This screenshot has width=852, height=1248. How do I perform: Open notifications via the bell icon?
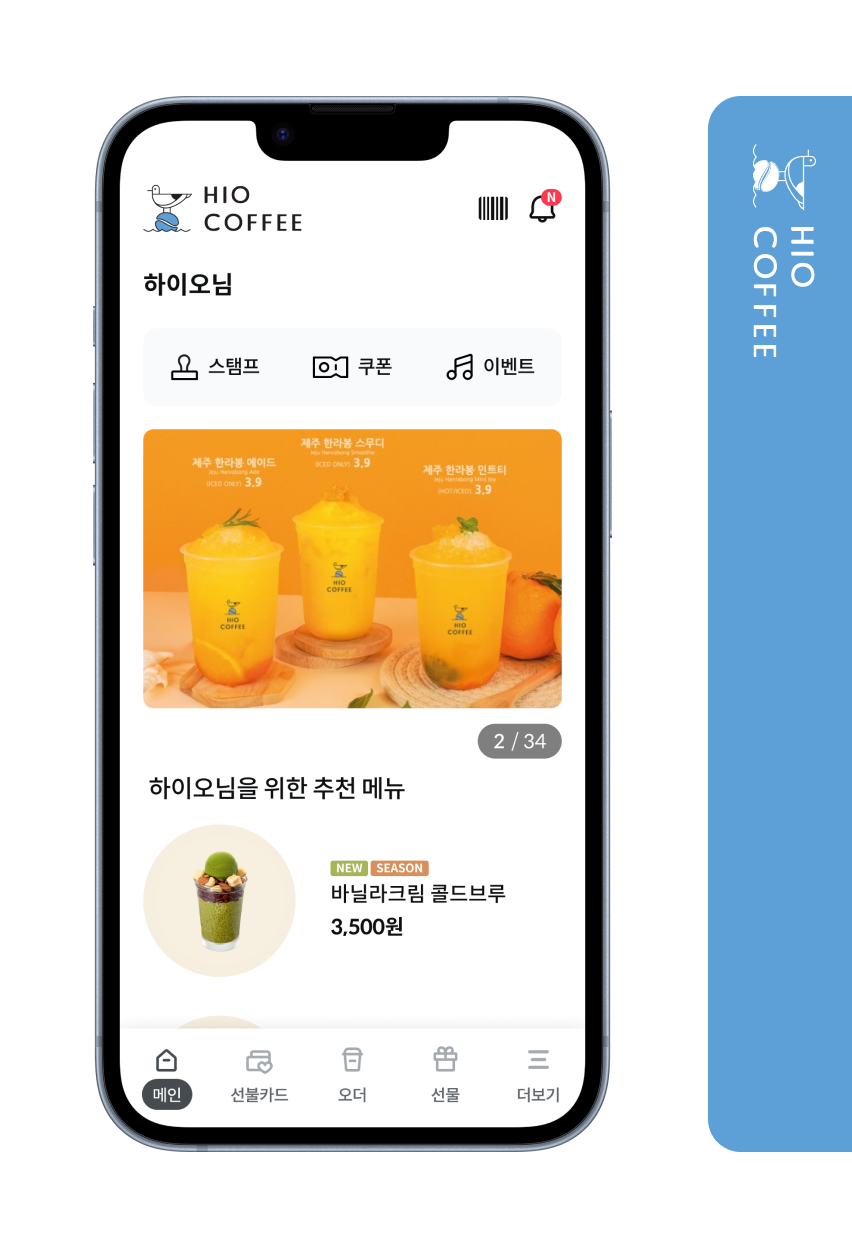click(540, 210)
